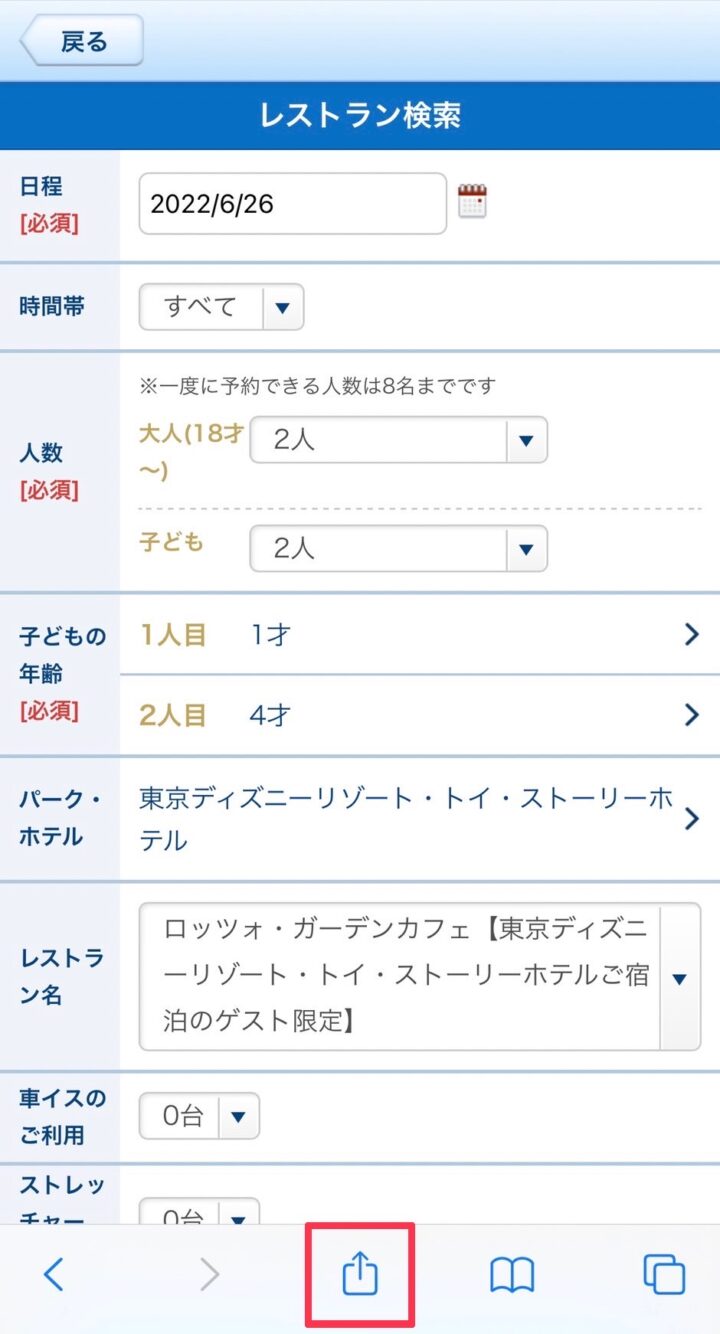This screenshot has width=720, height=1334.
Task: Open the Safari bookmarks icon
Action: coord(511,1275)
